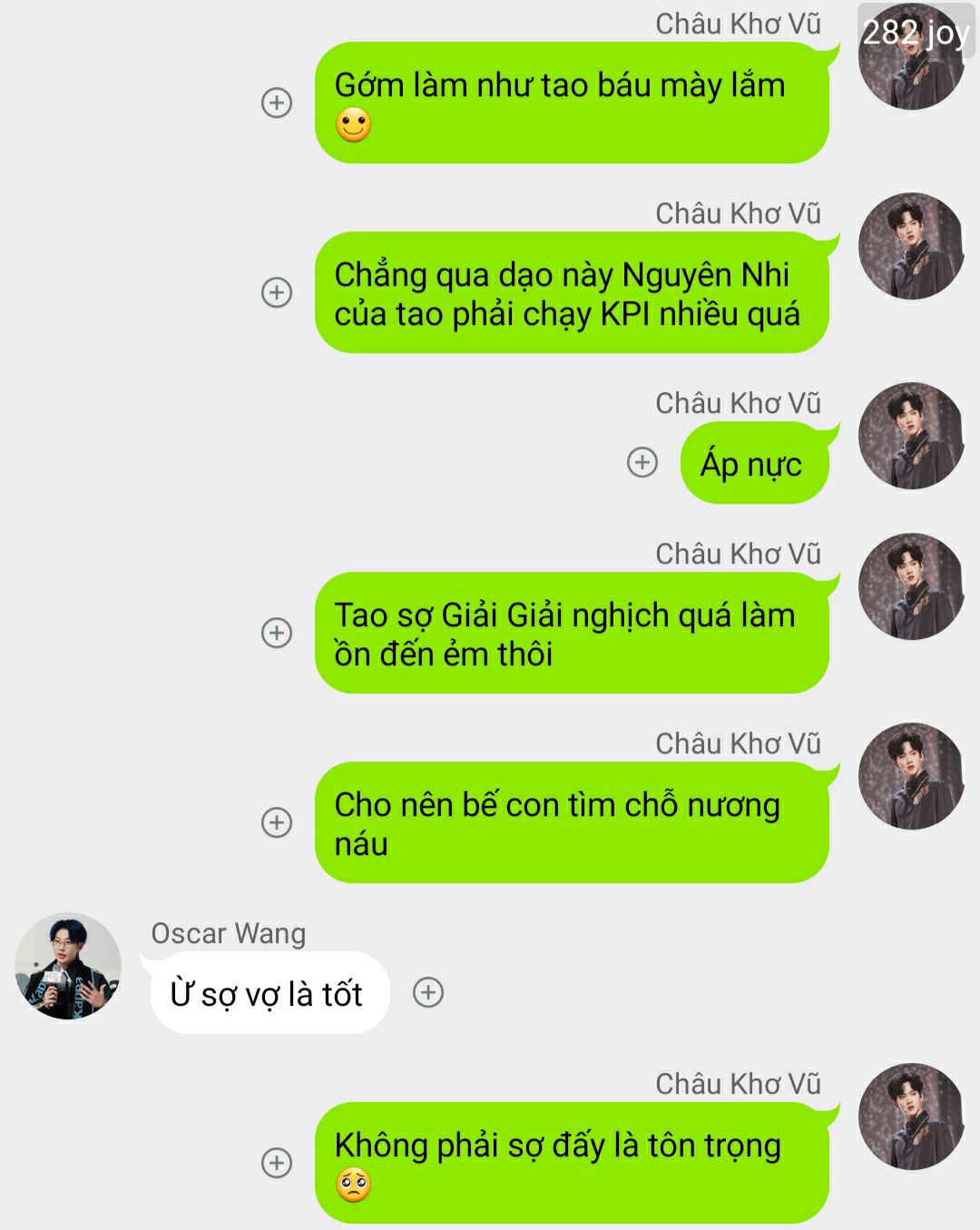Open Châu Kha Vũ's avatar beside "Không phải sợ"
This screenshot has height=1230, width=980.
(911, 1117)
